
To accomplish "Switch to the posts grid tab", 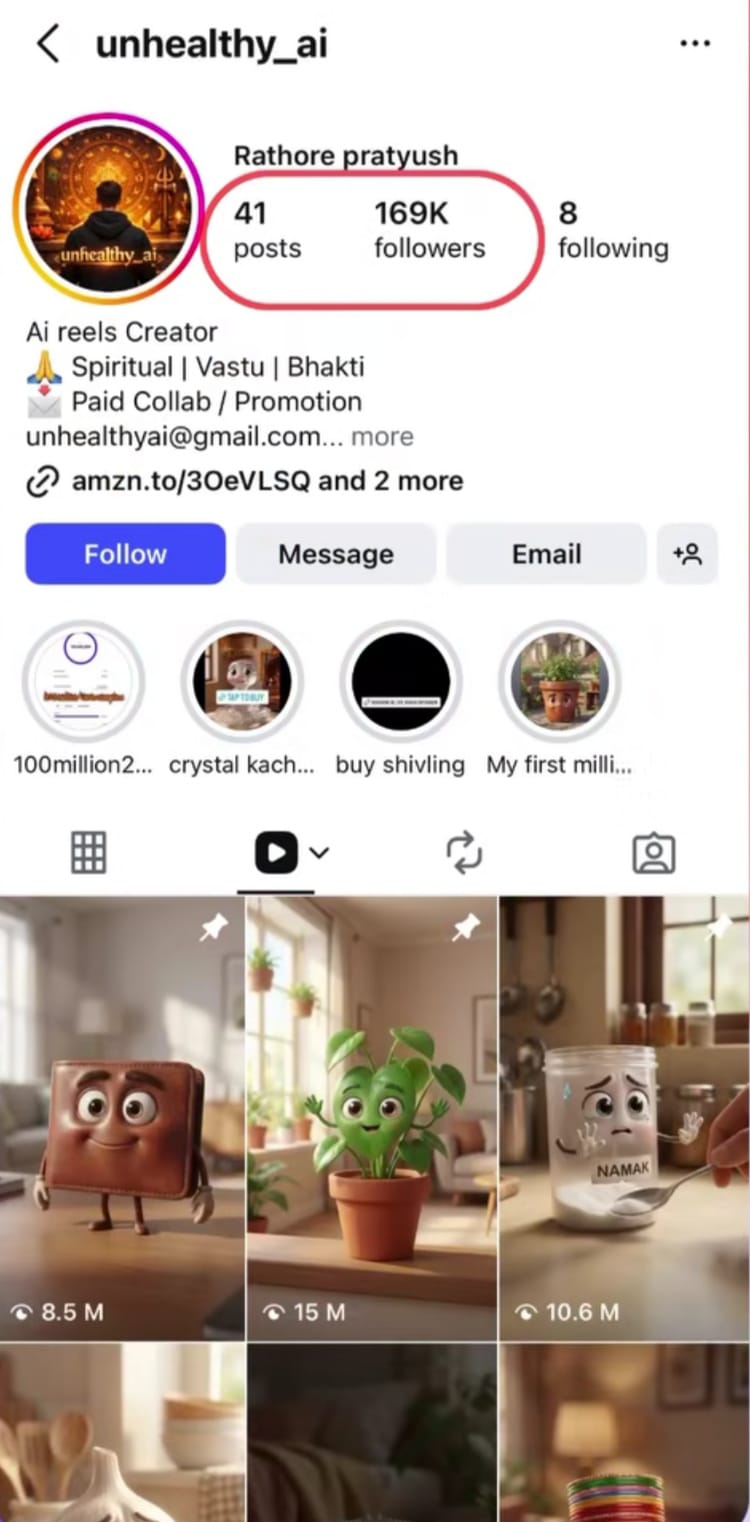I will pos(88,853).
